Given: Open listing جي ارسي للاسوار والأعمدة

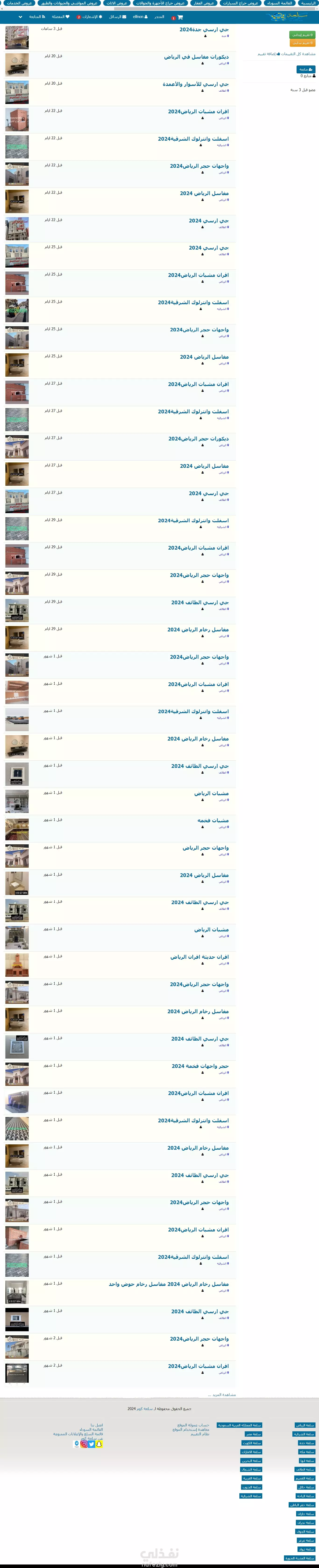Looking at the screenshot, I should (195, 84).
